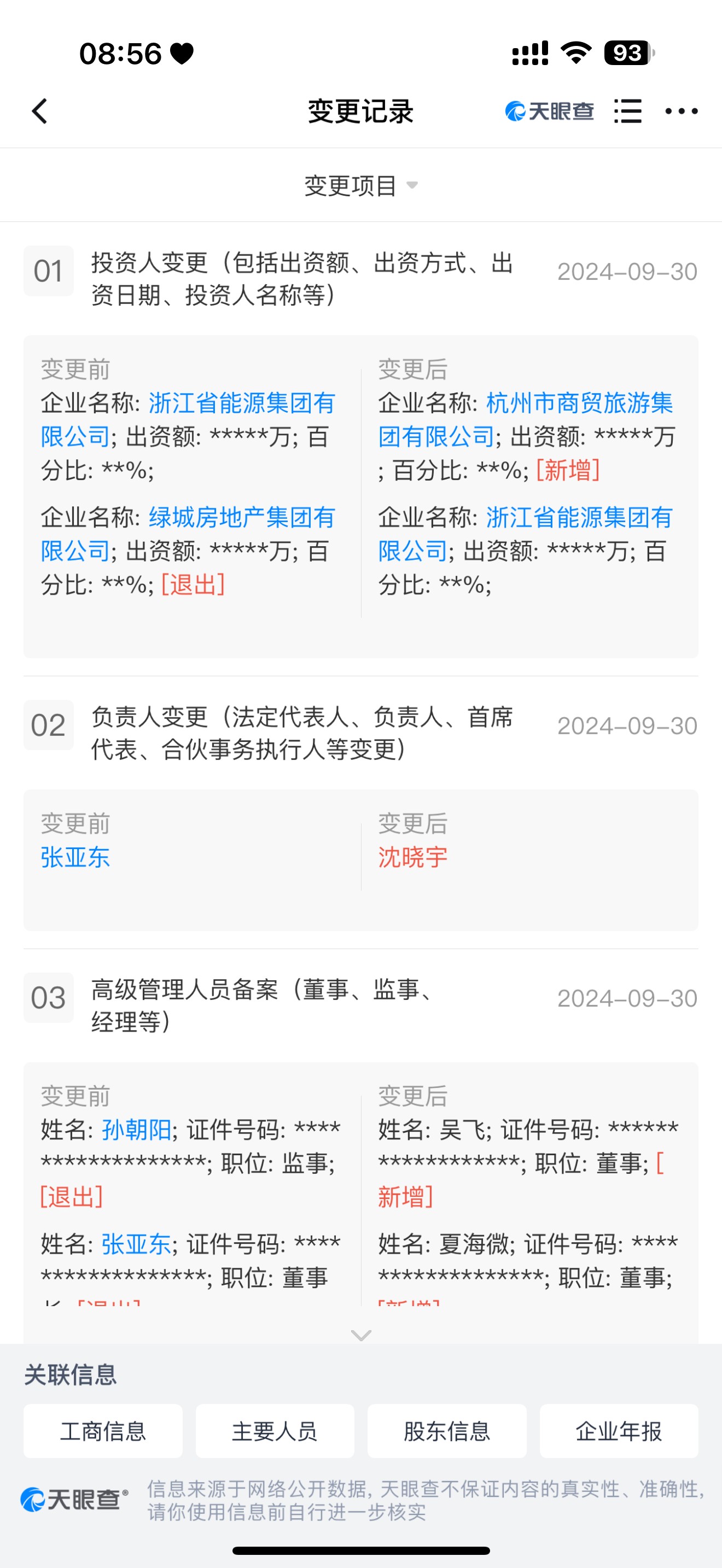Viewport: 722px width, 1568px height.
Task: Go back from 变更记录 page
Action: 40,112
